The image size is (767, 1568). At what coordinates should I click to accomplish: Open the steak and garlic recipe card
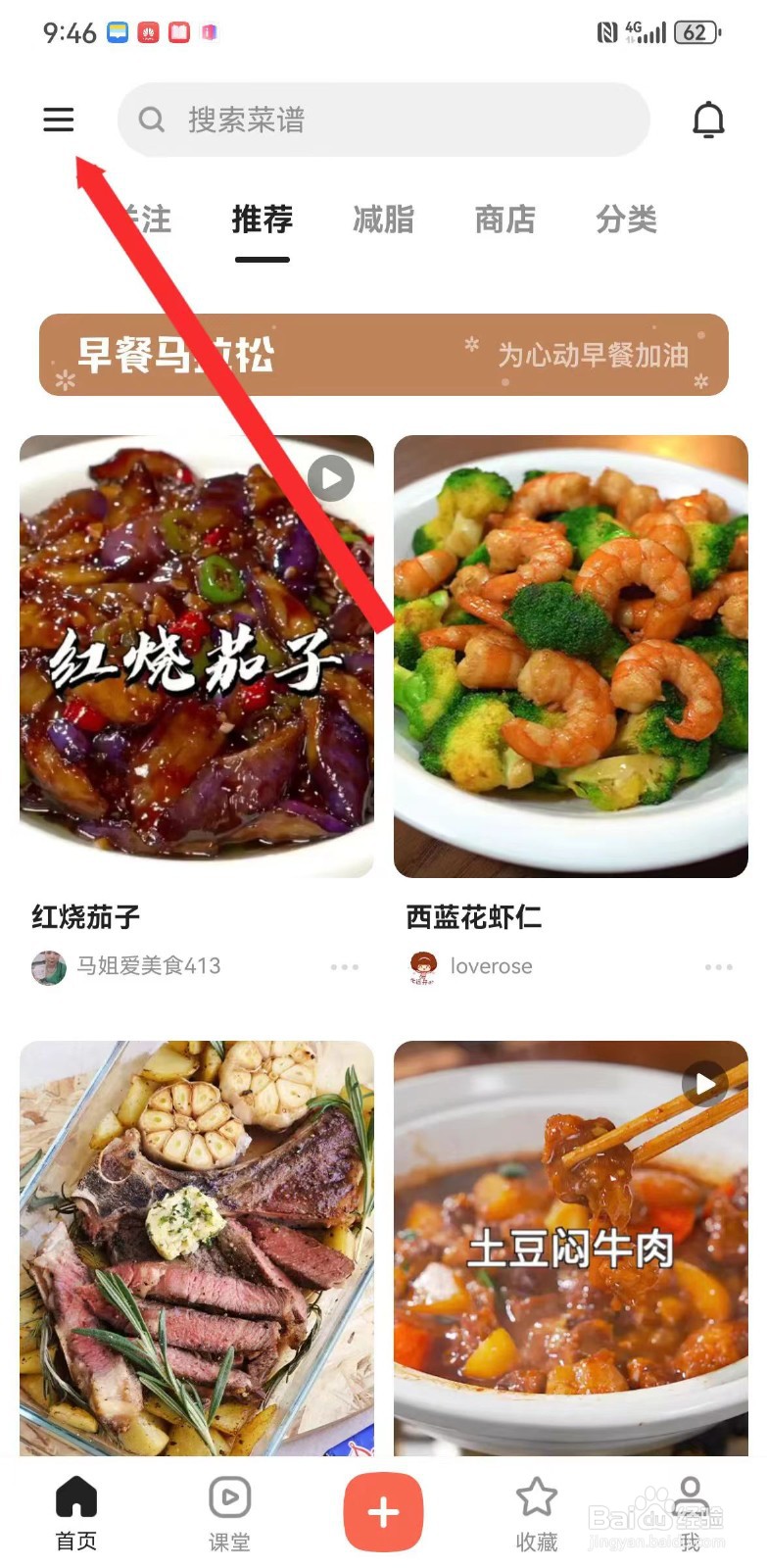[x=197, y=1248]
